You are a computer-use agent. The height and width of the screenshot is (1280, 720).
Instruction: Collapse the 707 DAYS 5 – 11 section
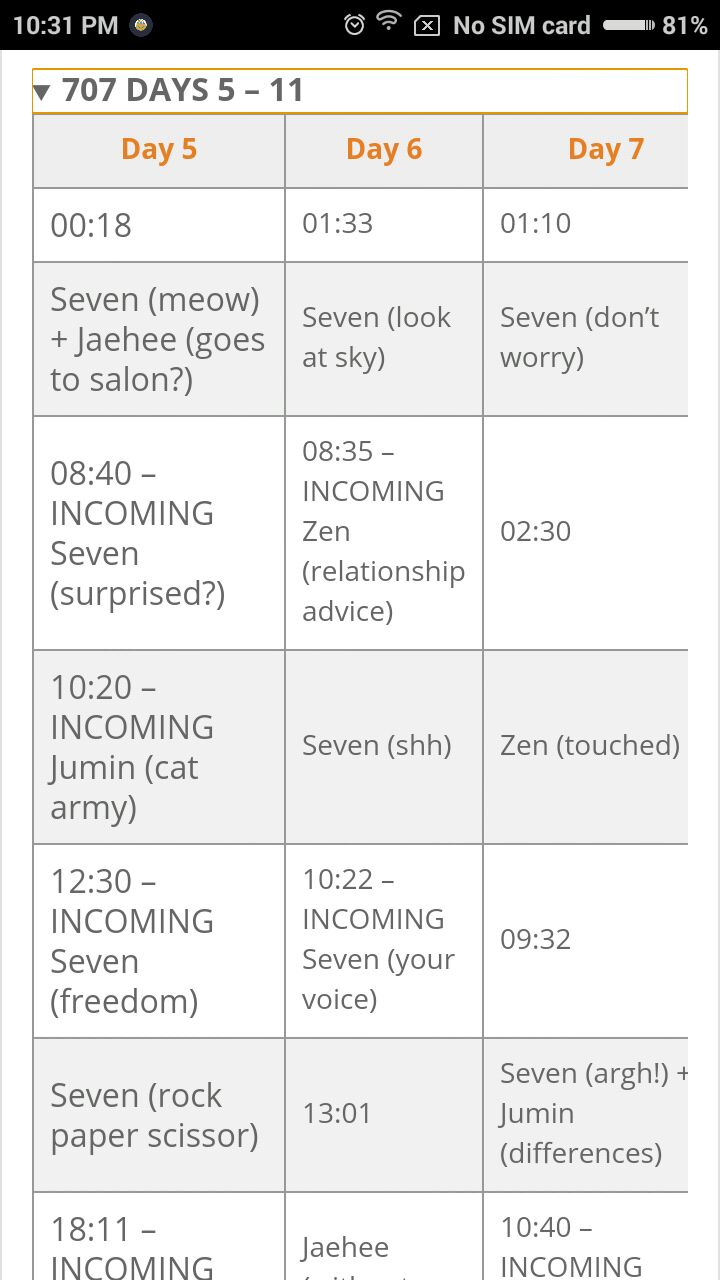(359, 91)
